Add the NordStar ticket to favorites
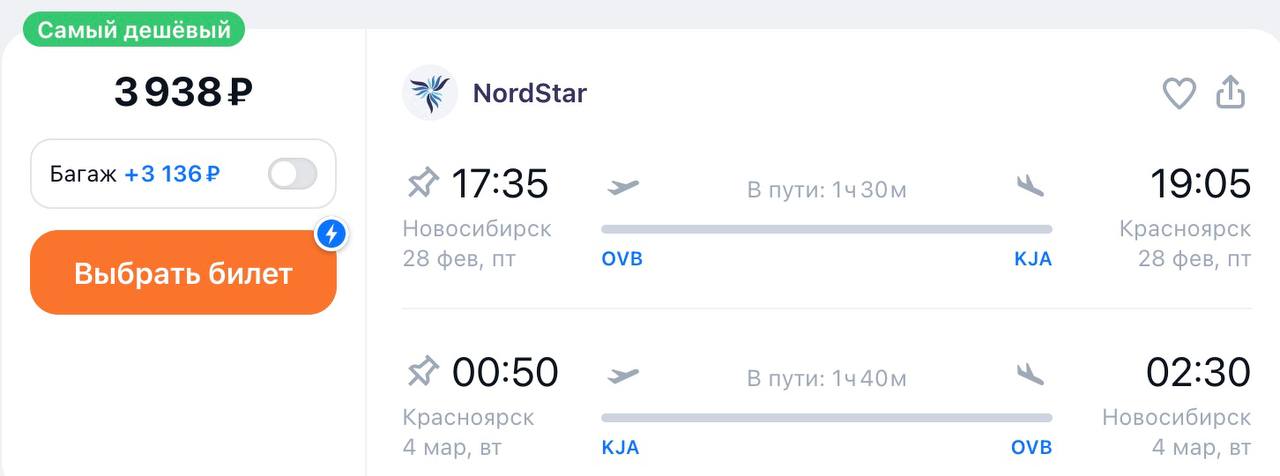Viewport: 1280px width, 476px height. click(1179, 94)
